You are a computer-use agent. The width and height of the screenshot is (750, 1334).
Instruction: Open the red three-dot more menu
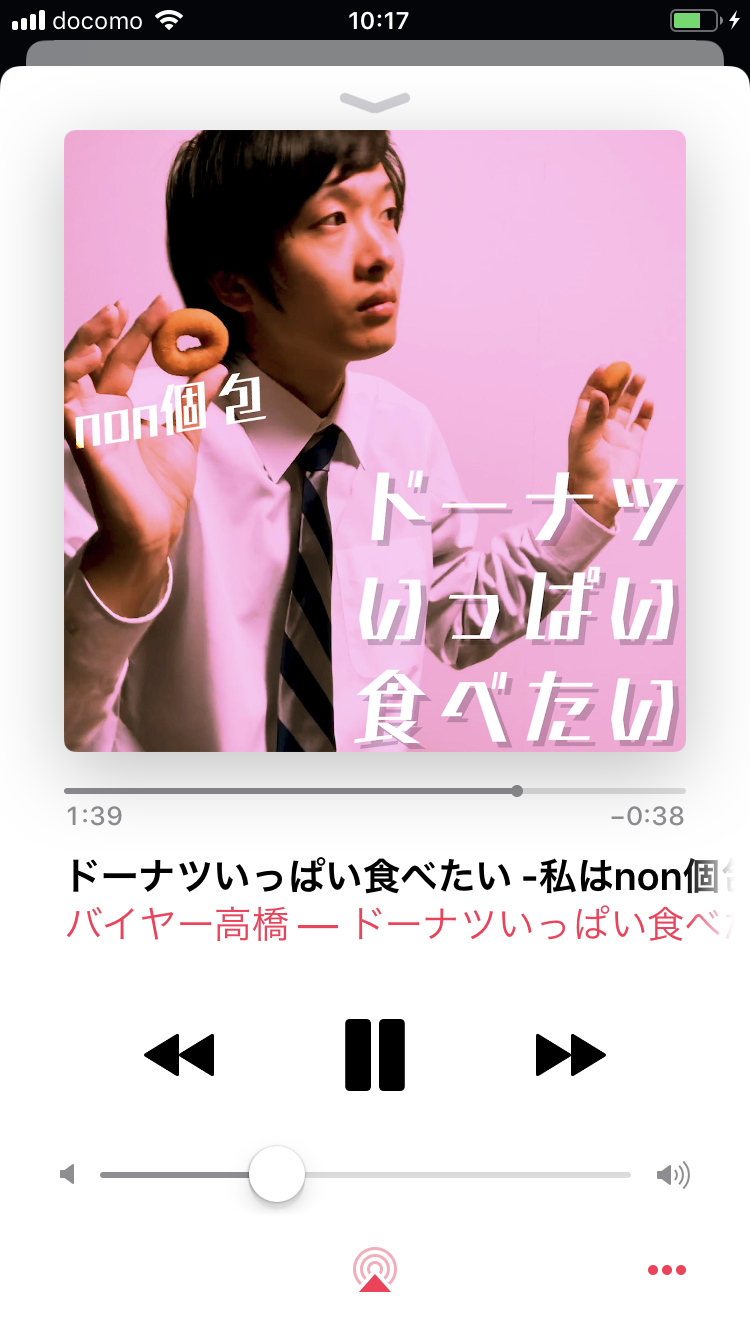pyautogui.click(x=667, y=1270)
